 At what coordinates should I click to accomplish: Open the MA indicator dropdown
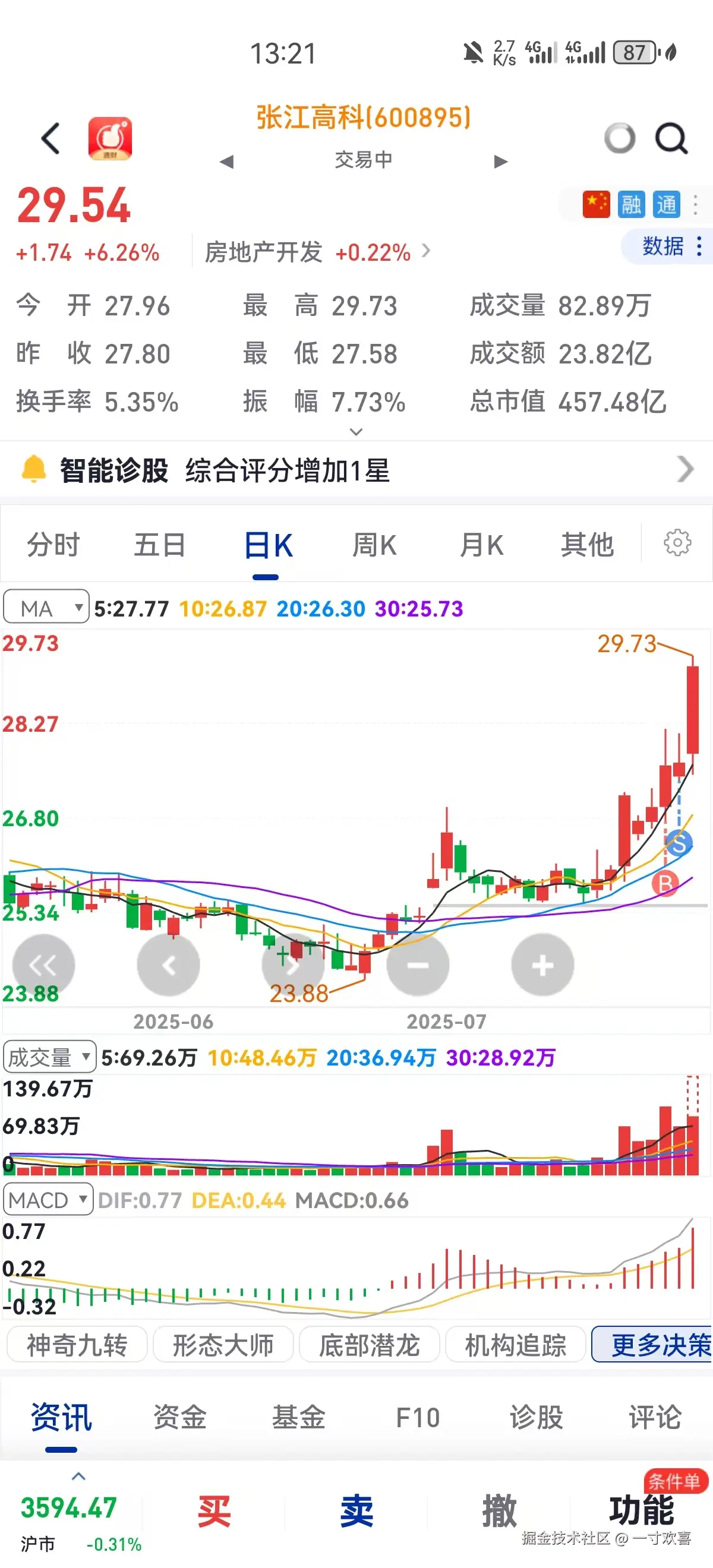(45, 607)
